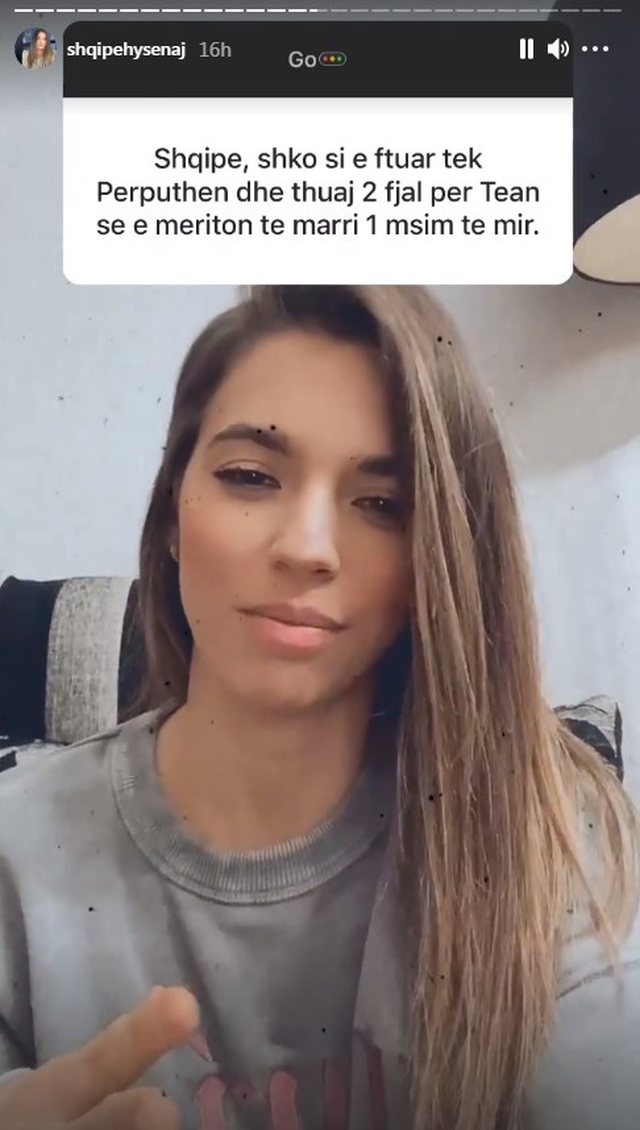640x1130 pixels.
Task: Mute the story sound
Action: [x=558, y=49]
